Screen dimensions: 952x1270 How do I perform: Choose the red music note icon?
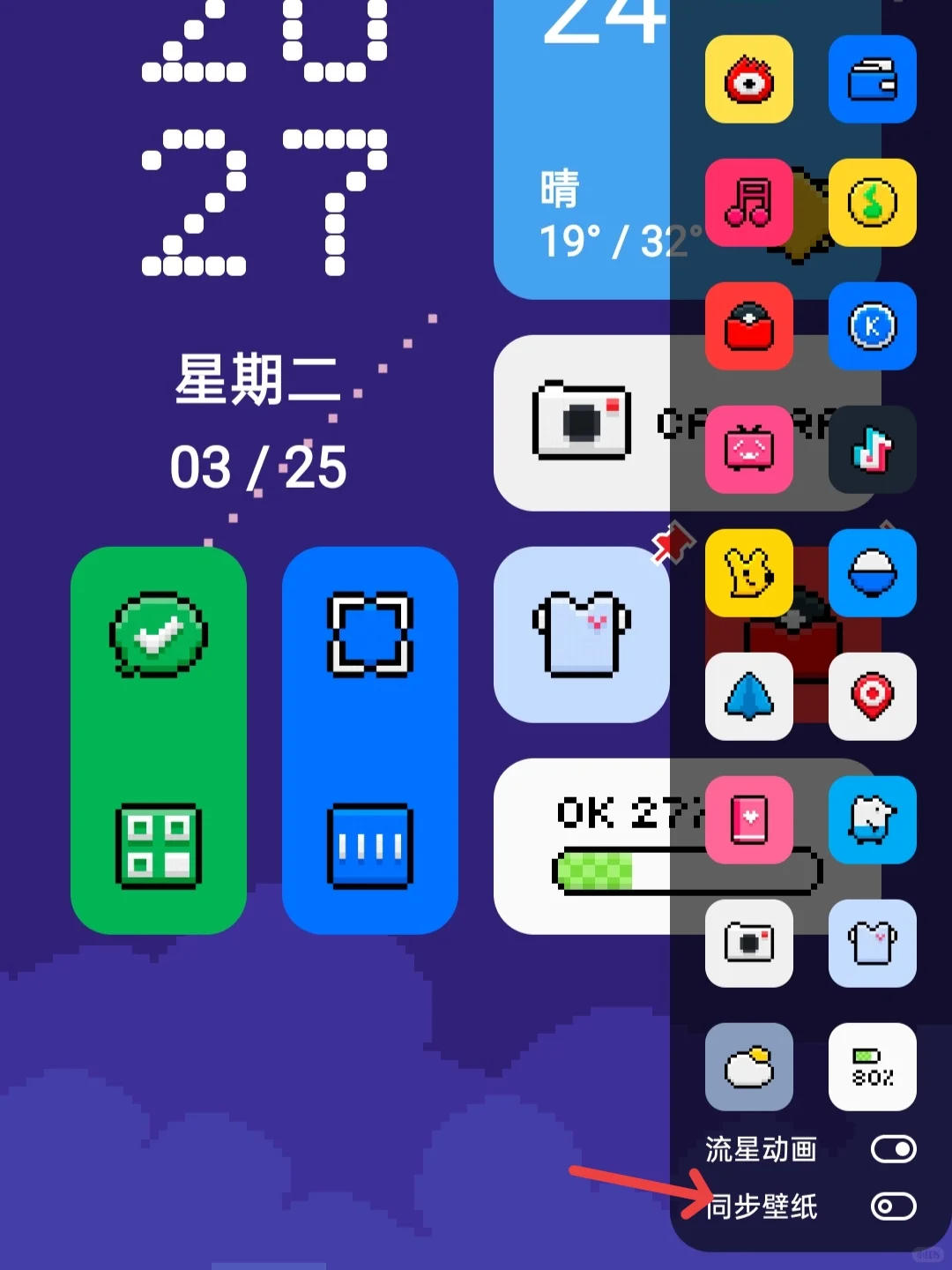tap(748, 203)
